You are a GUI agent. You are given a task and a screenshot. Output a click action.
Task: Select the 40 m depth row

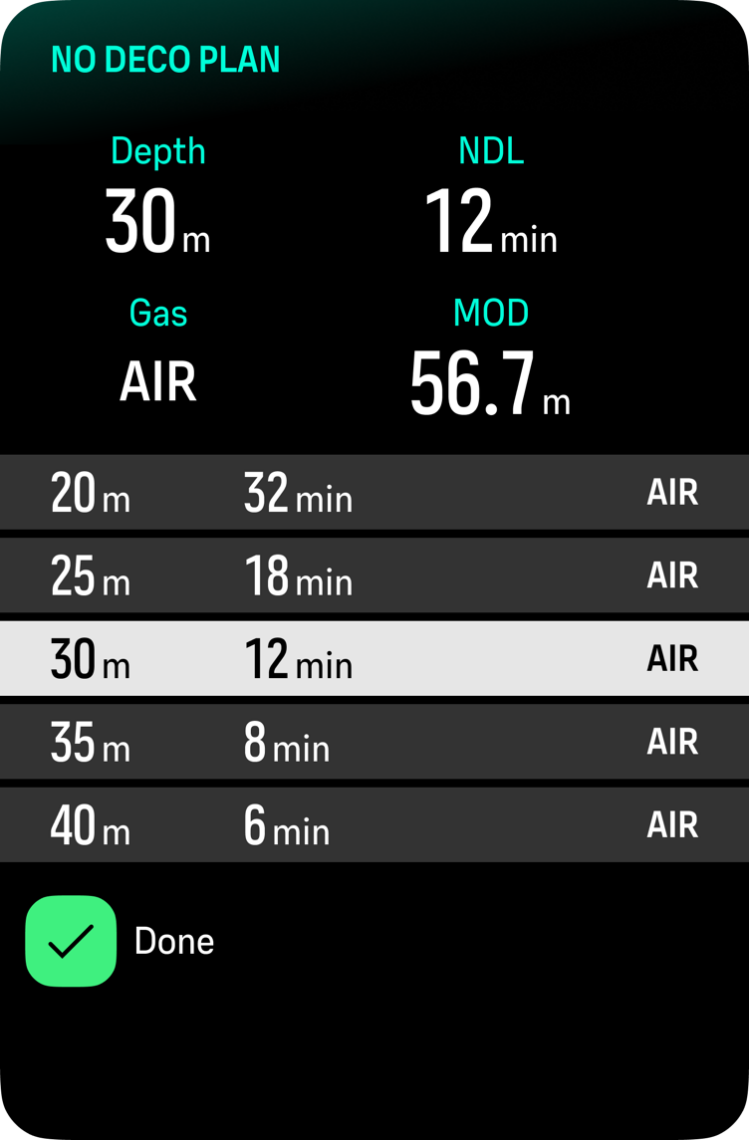374,825
